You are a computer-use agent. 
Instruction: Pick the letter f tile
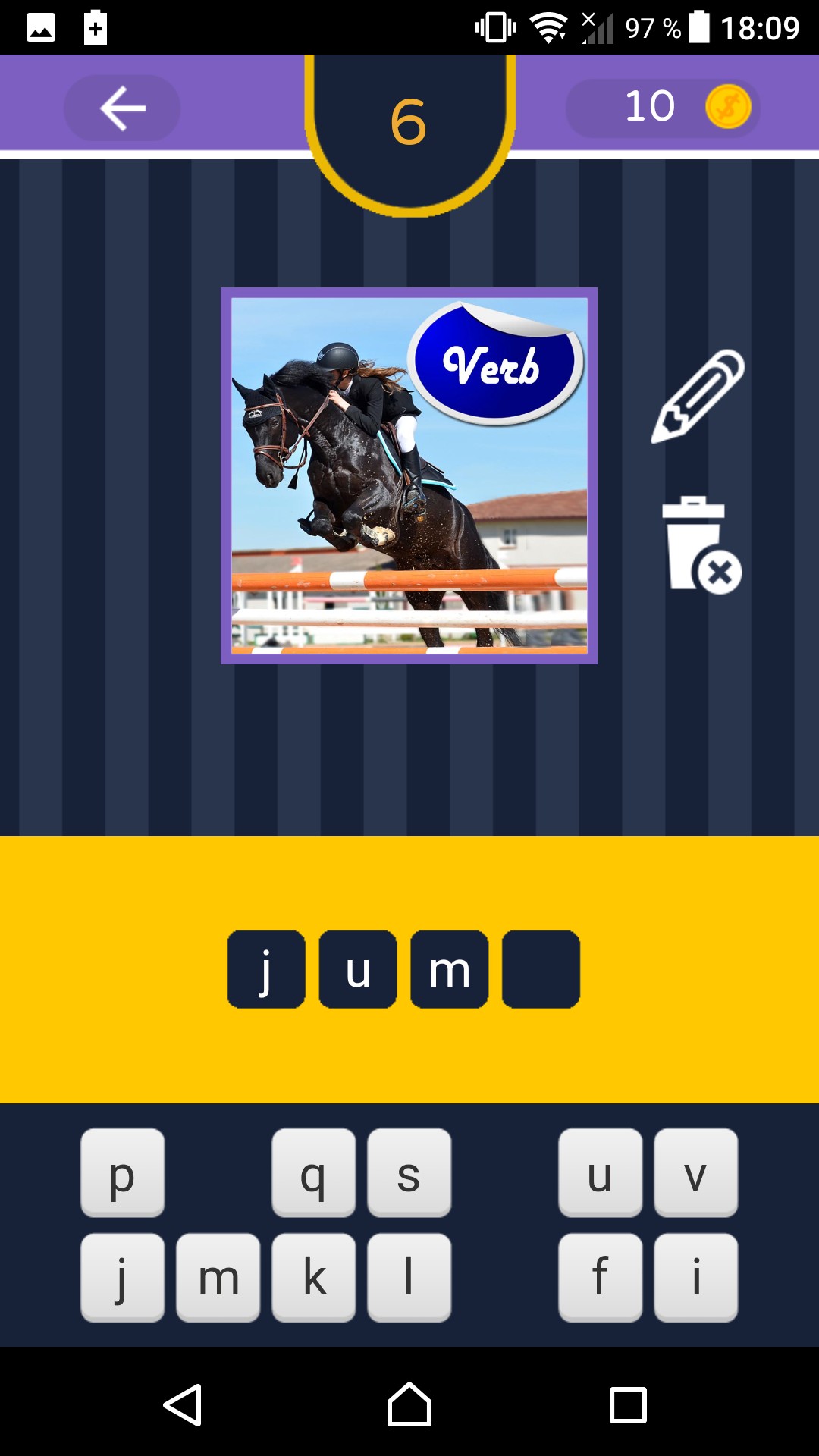[600, 1277]
